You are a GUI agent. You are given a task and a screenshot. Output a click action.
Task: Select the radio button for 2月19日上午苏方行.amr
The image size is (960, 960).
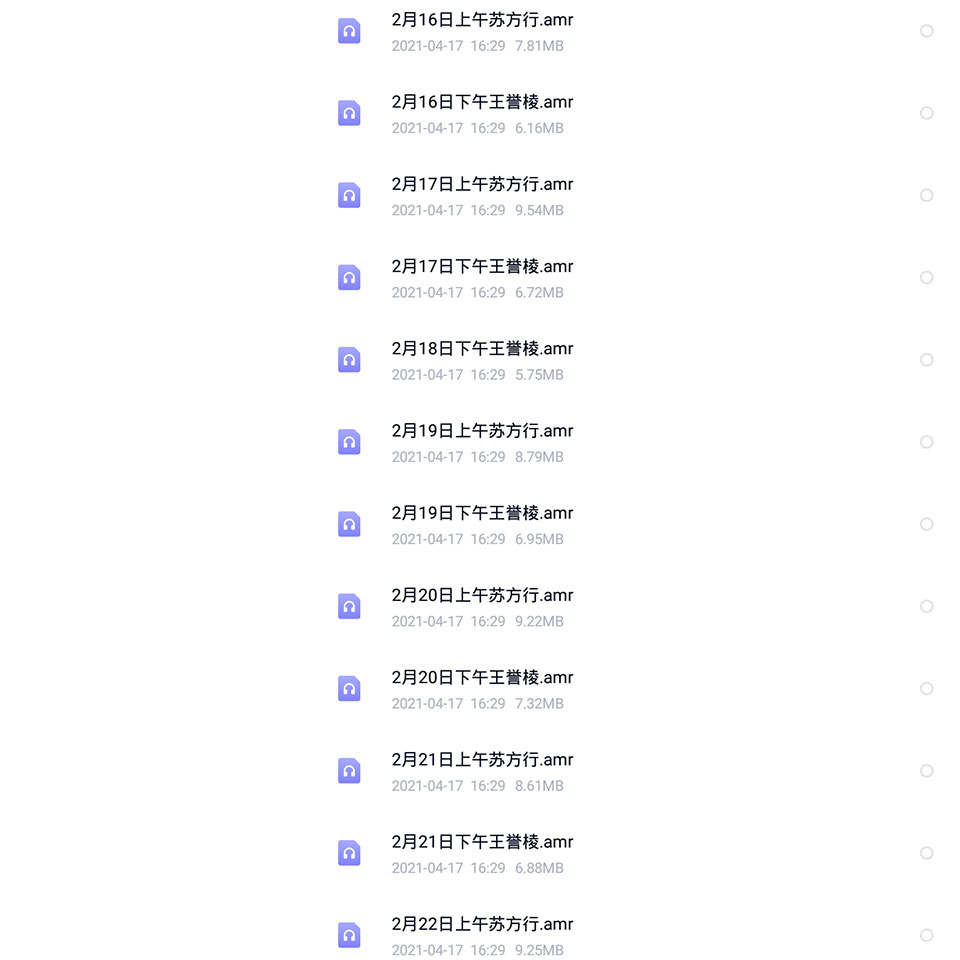click(926, 442)
